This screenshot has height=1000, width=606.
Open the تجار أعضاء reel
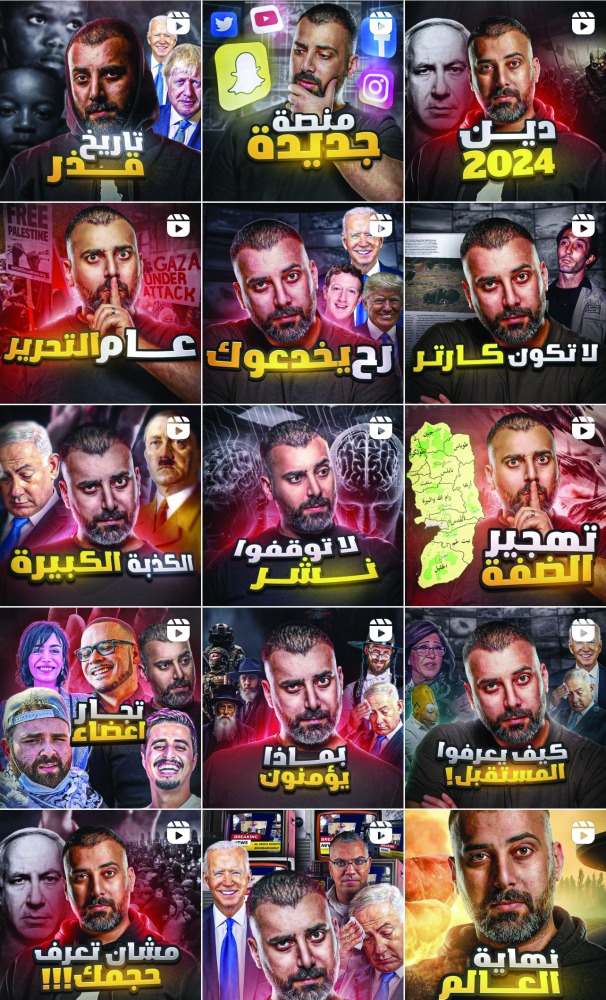[100, 708]
